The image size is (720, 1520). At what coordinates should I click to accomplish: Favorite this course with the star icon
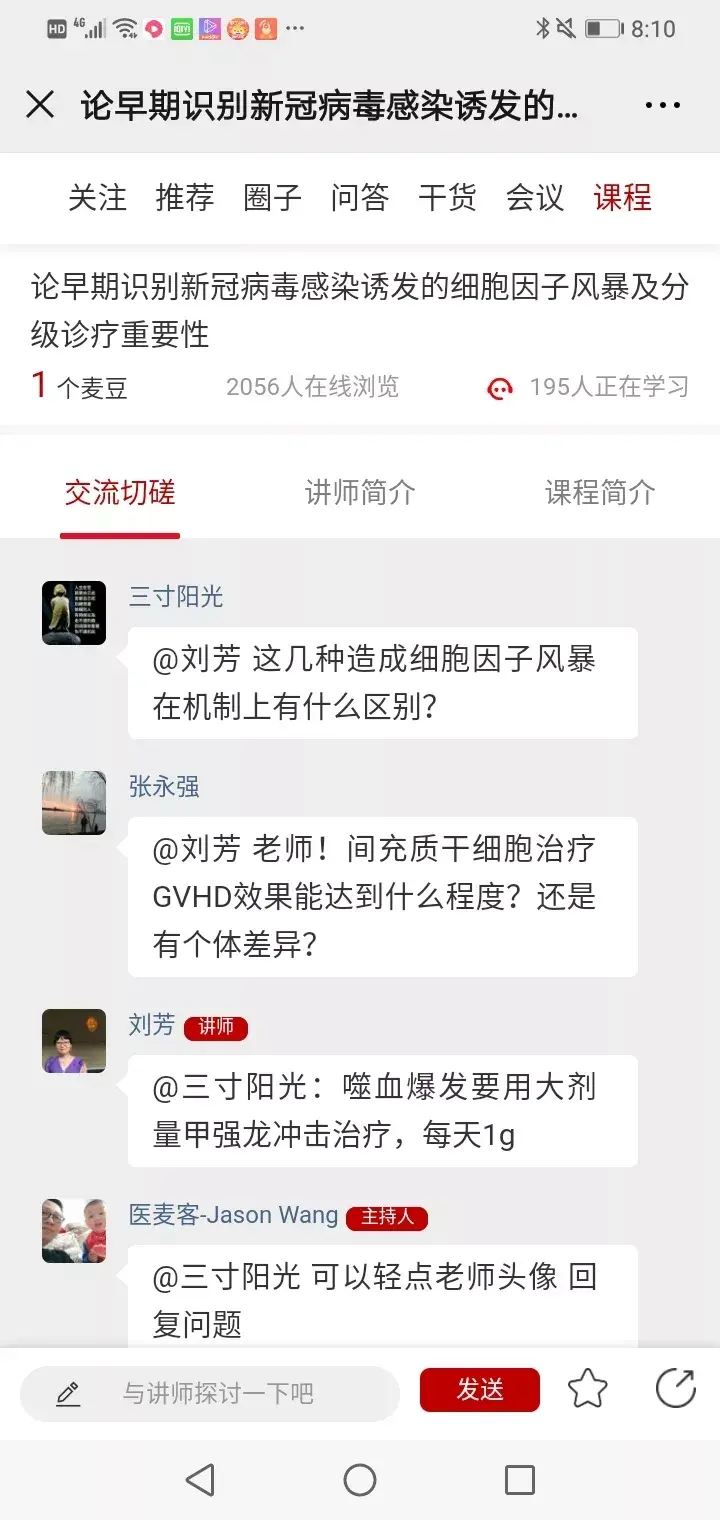point(588,1389)
